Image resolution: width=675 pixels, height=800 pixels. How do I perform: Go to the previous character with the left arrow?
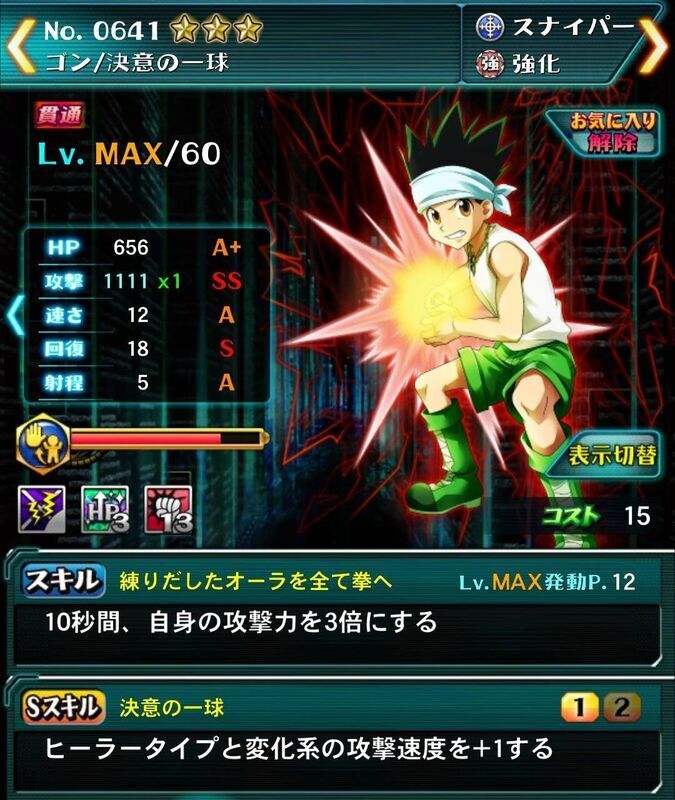[x=15, y=44]
